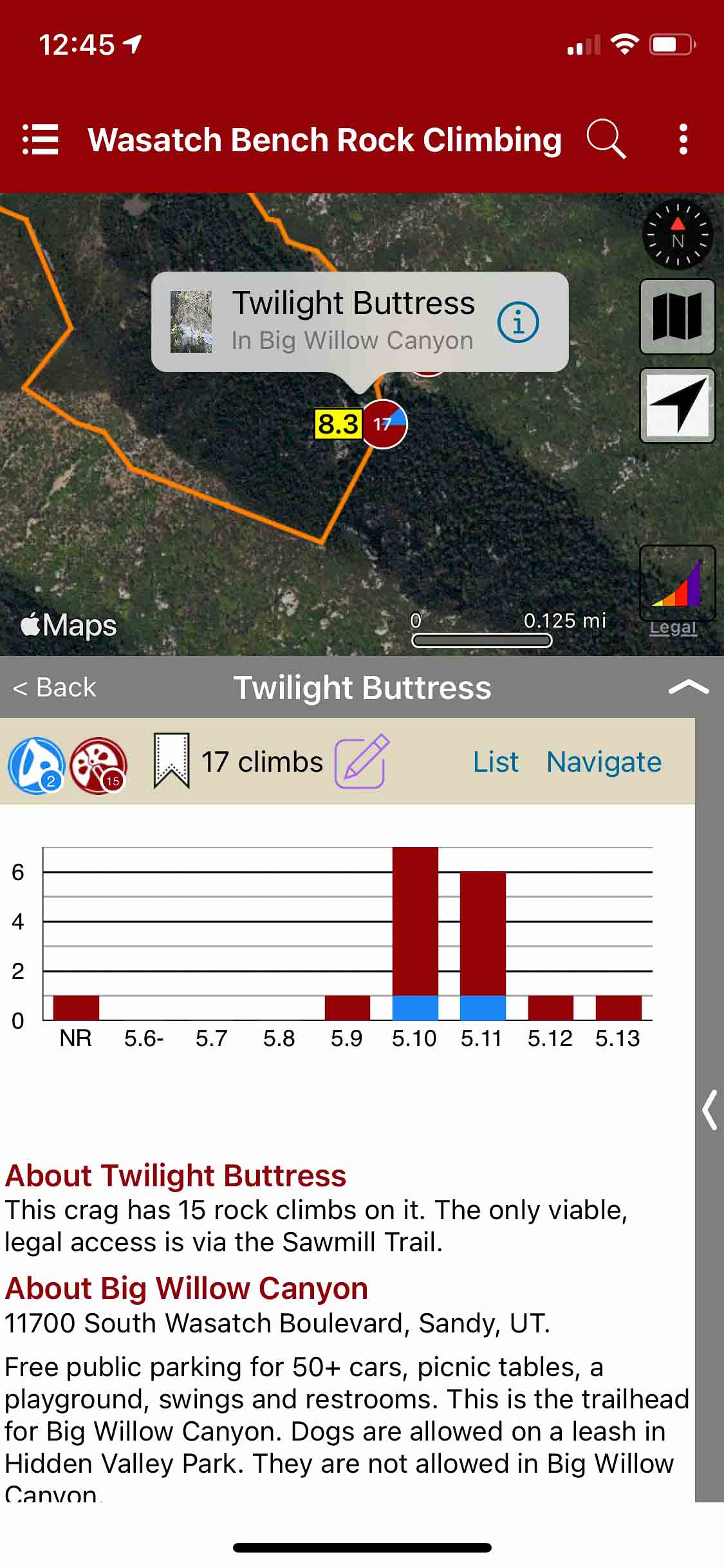Image resolution: width=724 pixels, height=1568 pixels.
Task: Center map on my current location
Action: pyautogui.click(x=677, y=406)
